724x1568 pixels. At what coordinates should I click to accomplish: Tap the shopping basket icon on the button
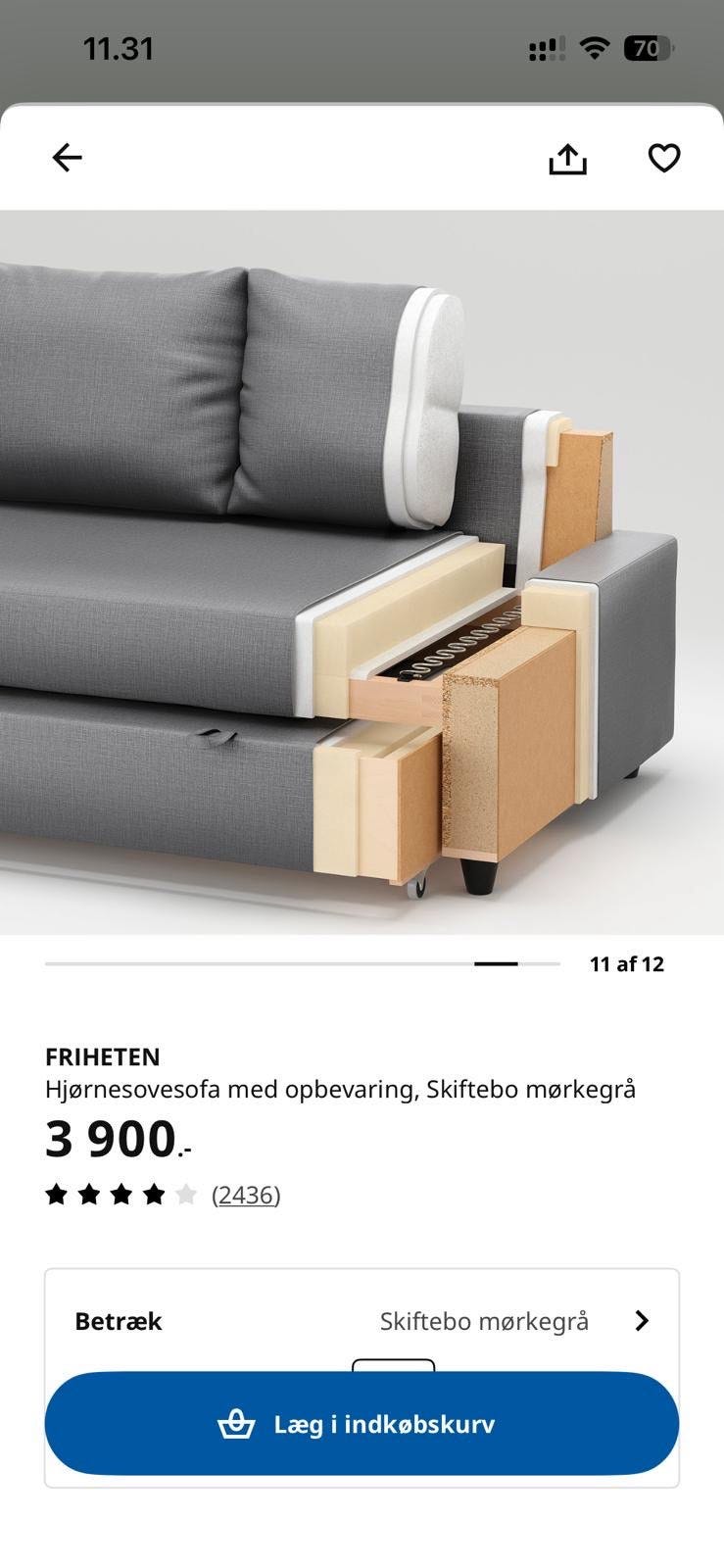(234, 1426)
